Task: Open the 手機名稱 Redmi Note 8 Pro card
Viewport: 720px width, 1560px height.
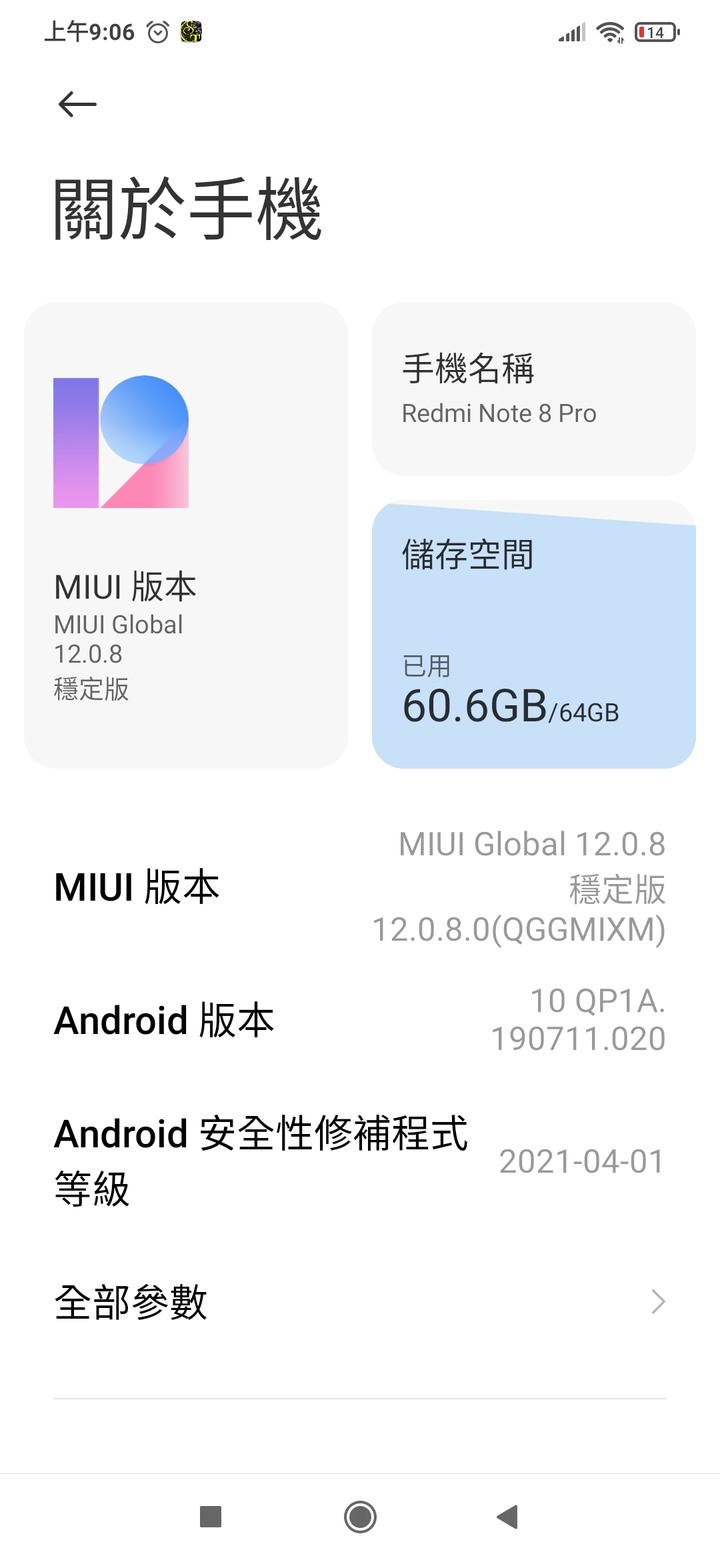Action: 534,389
